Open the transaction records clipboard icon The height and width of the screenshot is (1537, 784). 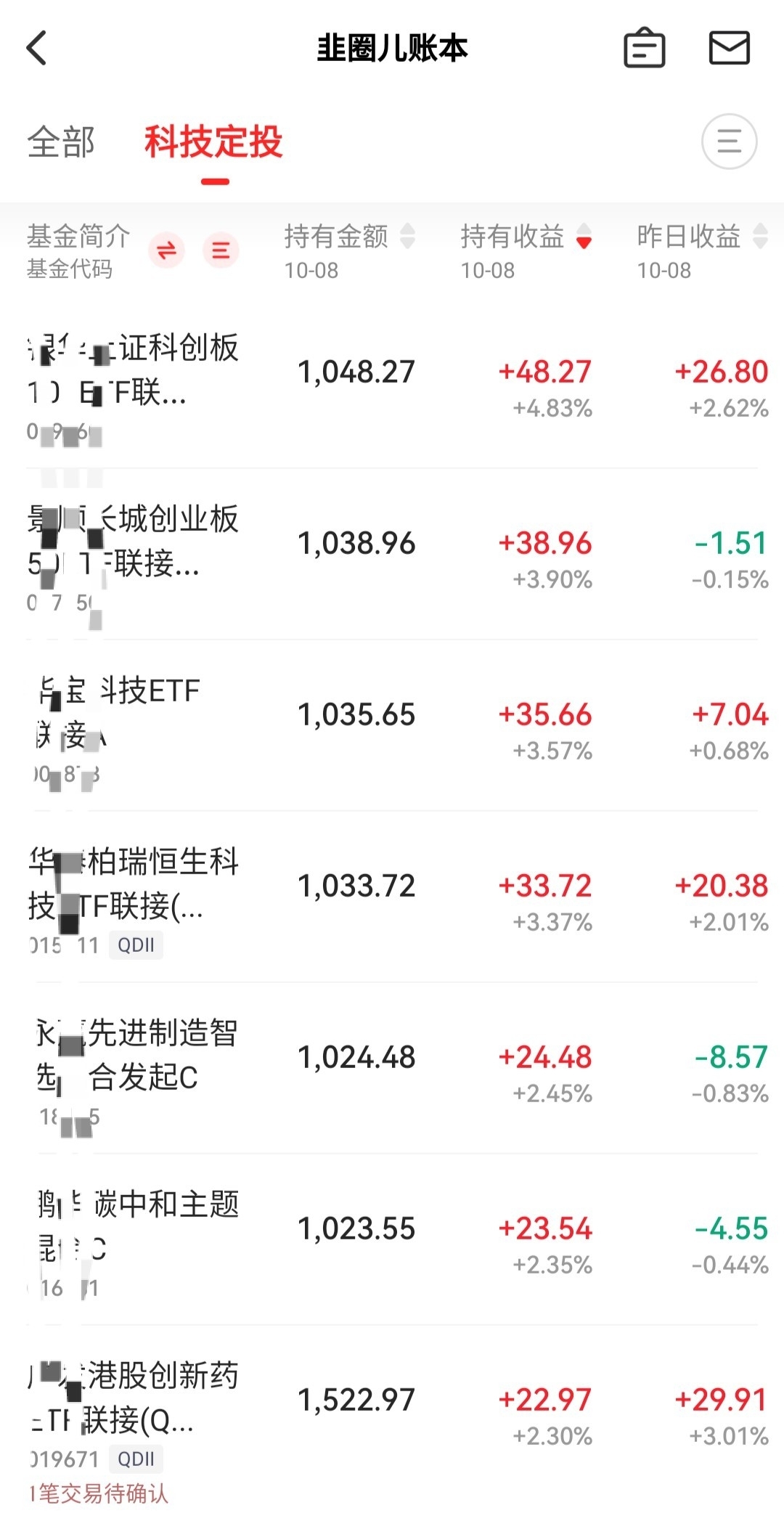point(644,49)
